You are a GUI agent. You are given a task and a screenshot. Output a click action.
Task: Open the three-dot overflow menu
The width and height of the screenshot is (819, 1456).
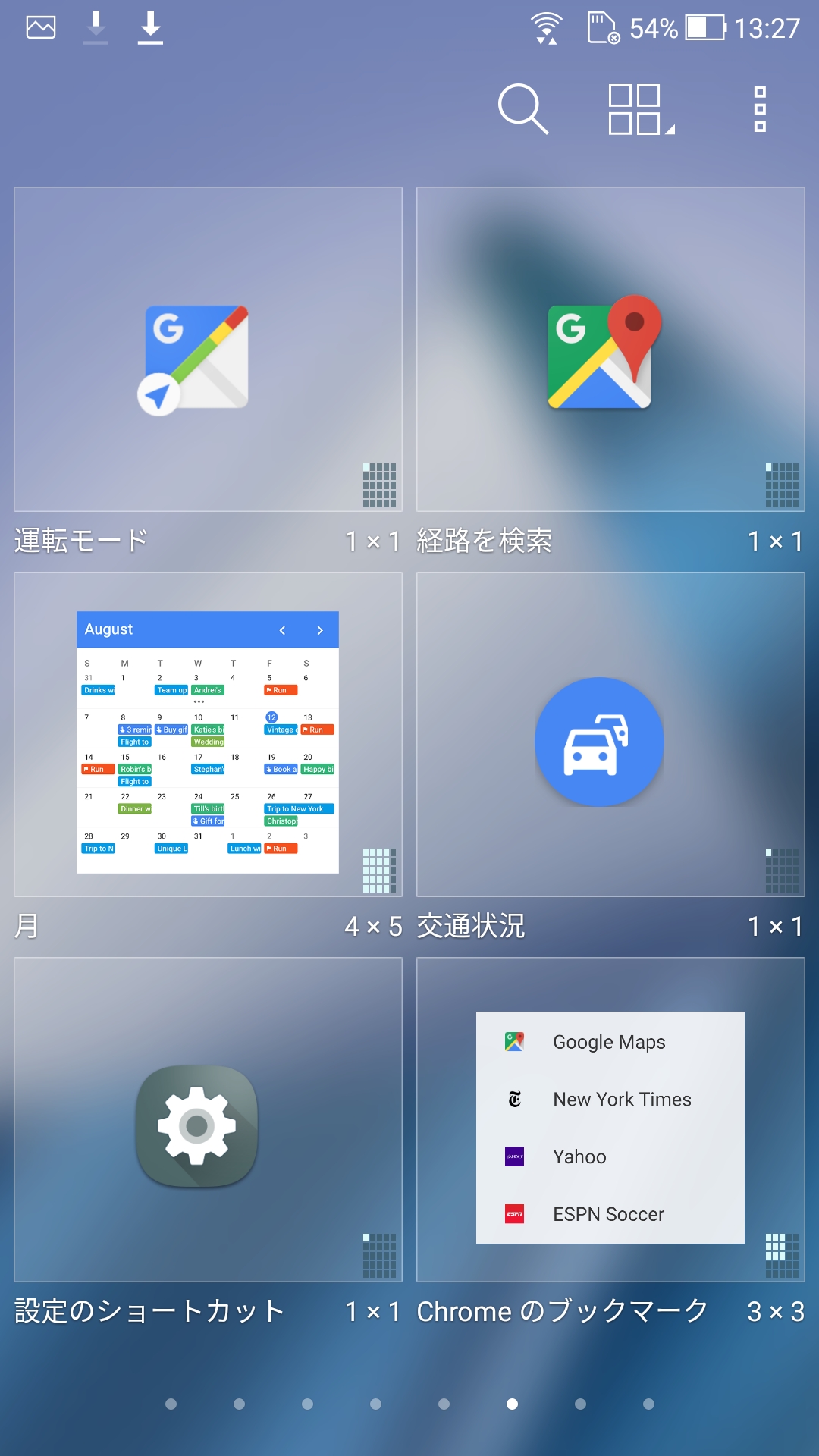760,109
